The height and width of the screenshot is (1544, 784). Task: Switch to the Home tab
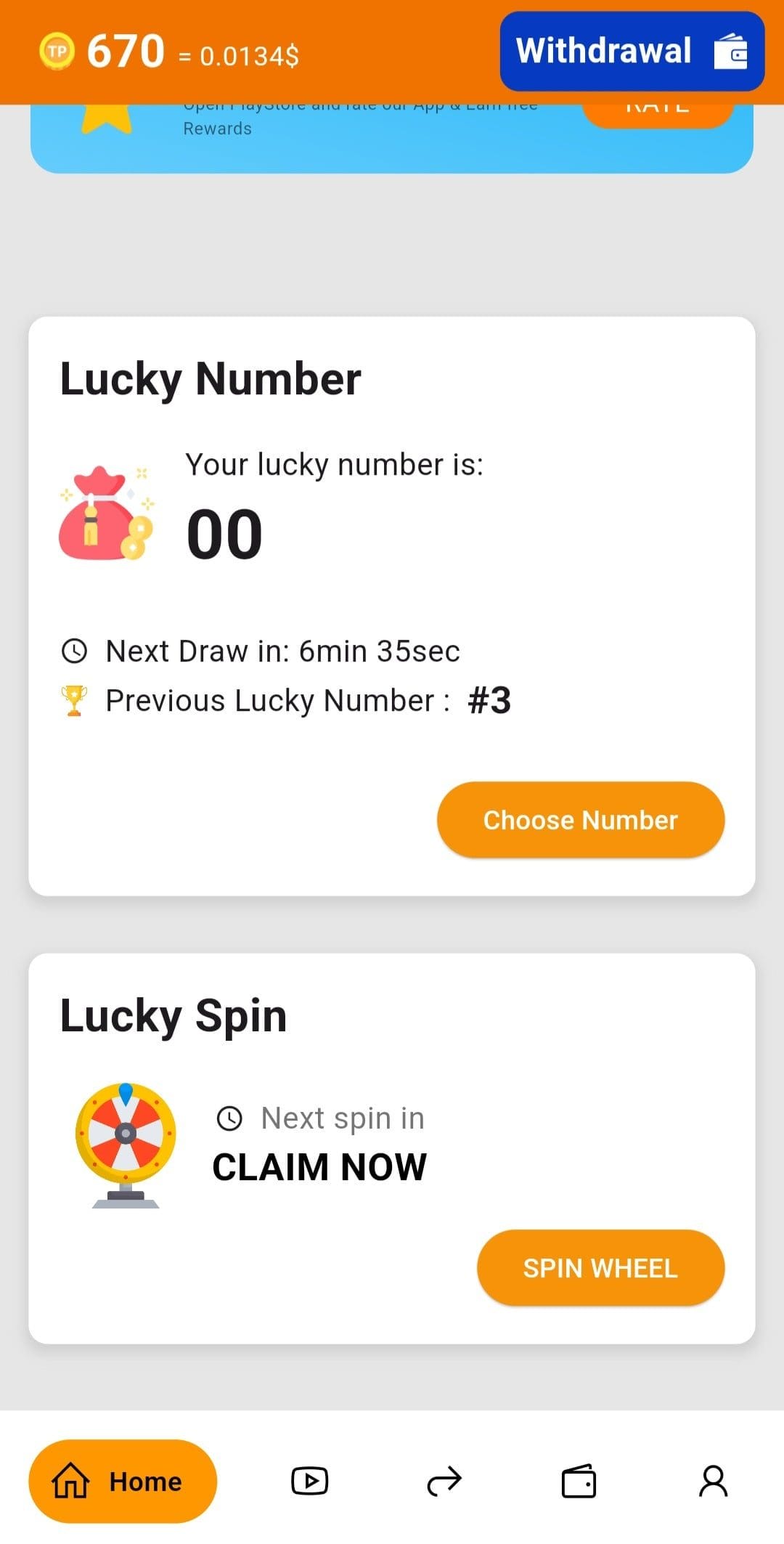point(123,1482)
